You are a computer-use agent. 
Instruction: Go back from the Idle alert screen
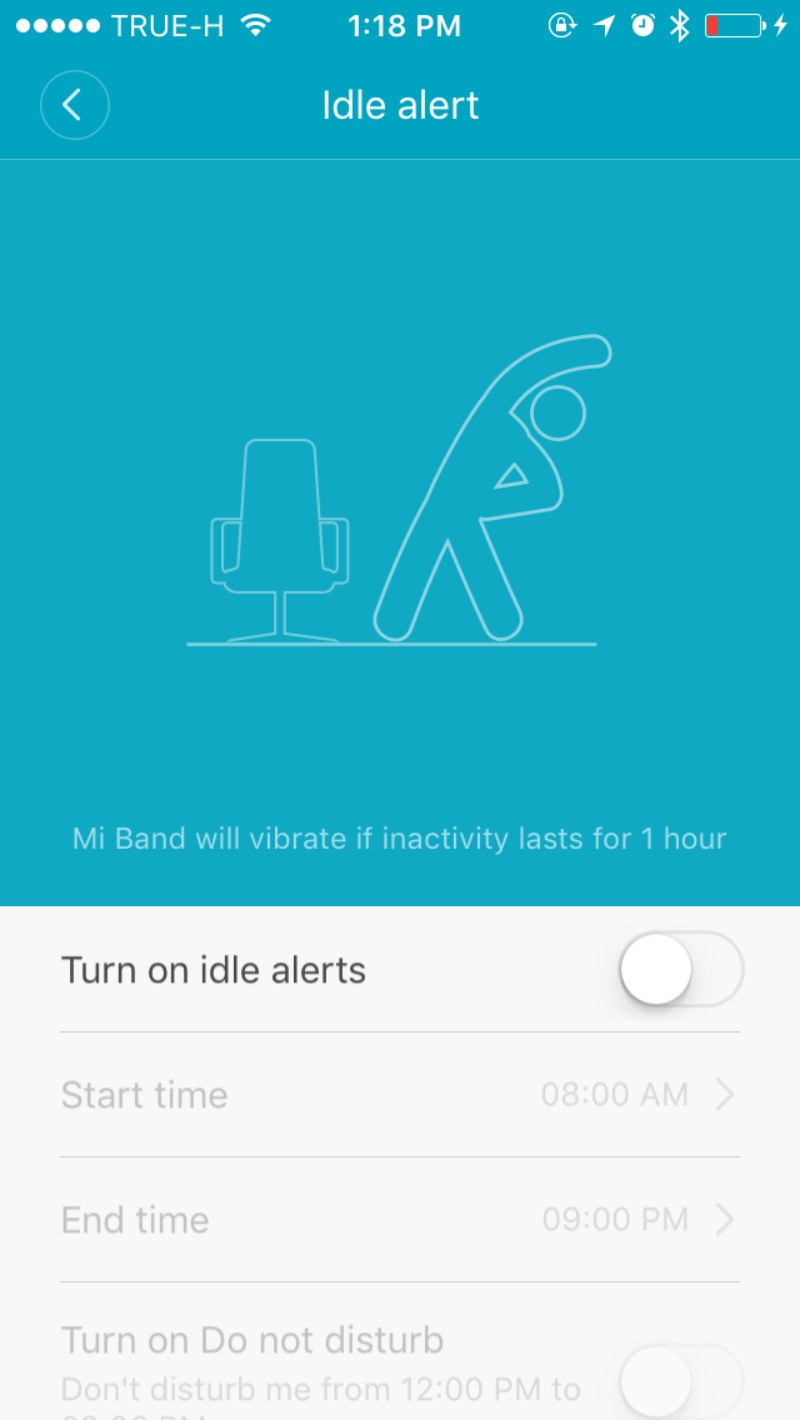(74, 104)
